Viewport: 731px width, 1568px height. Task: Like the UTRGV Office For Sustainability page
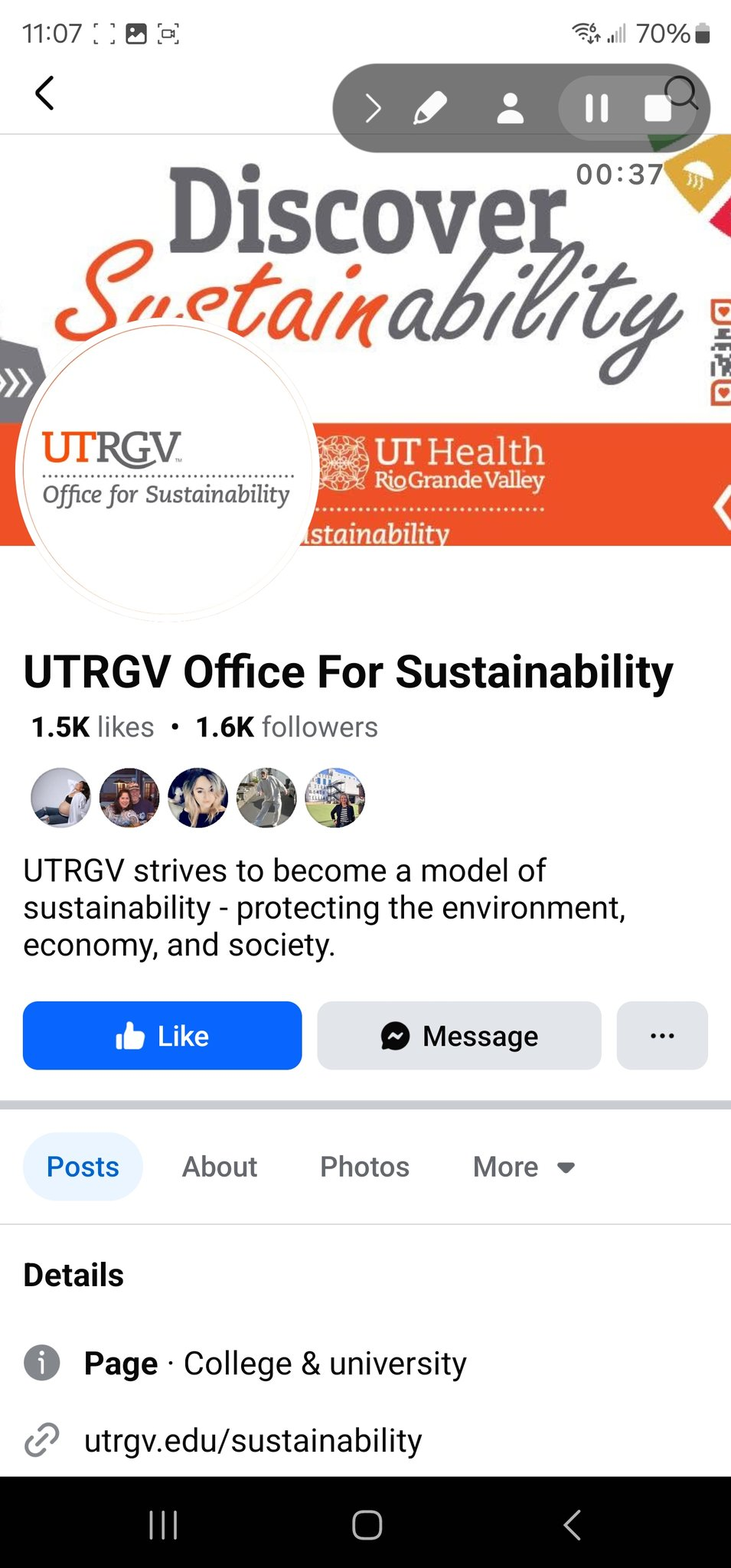(162, 1035)
